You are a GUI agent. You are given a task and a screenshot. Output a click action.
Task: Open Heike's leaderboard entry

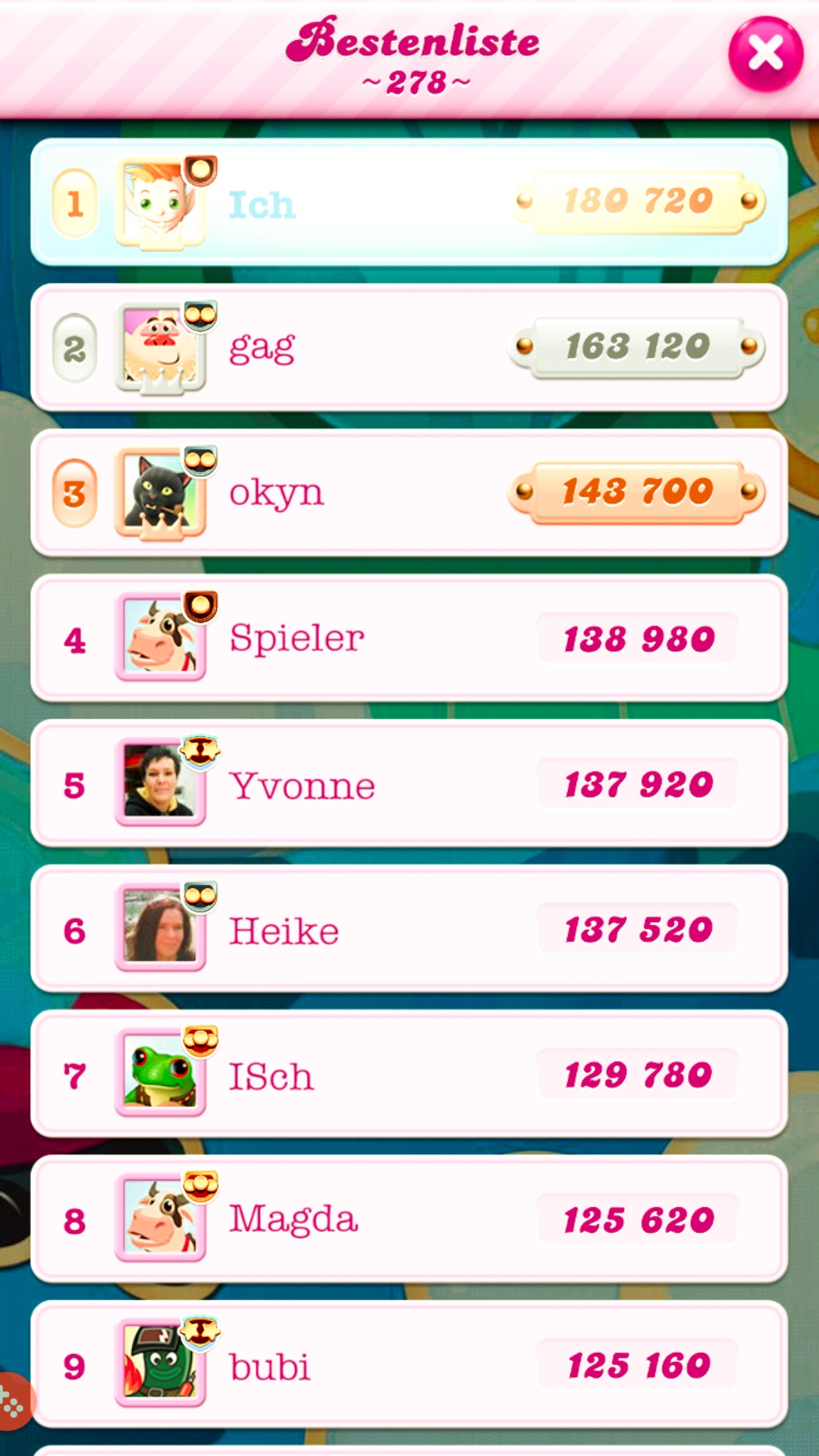click(x=408, y=929)
